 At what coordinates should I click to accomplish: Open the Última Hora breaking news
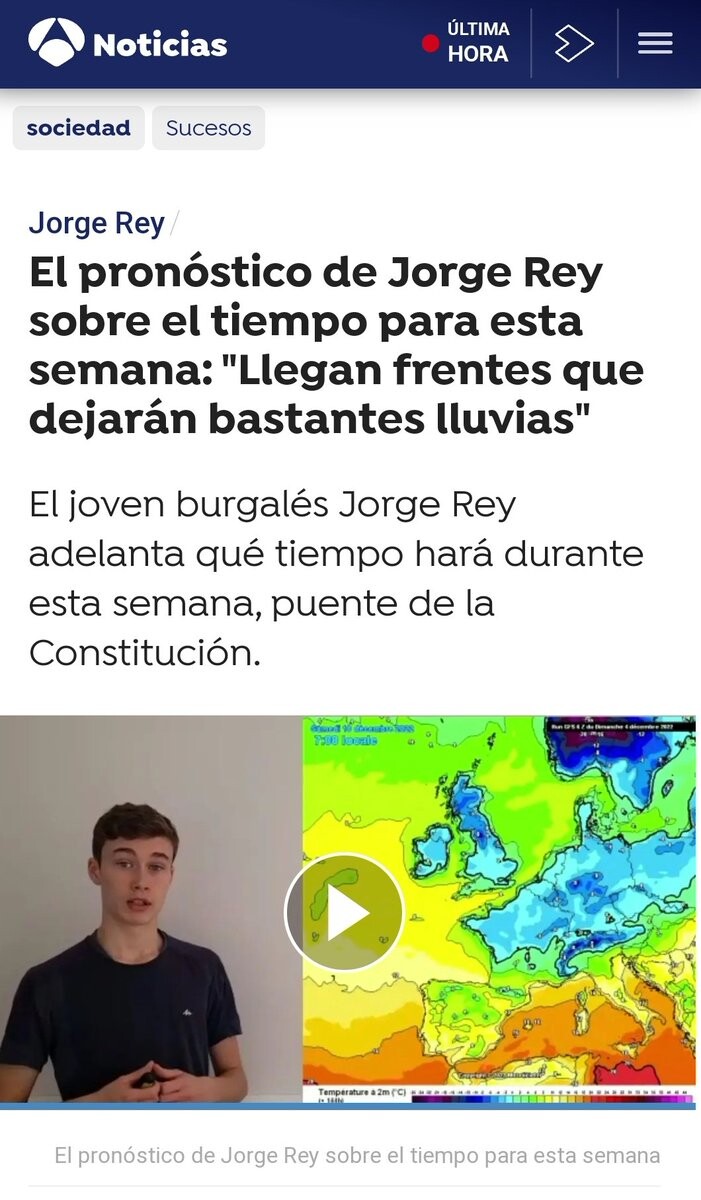[467, 43]
